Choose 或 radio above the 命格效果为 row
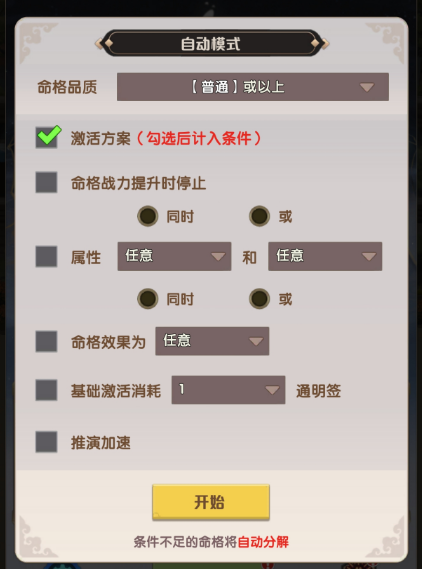The image size is (422, 569). [x=259, y=299]
